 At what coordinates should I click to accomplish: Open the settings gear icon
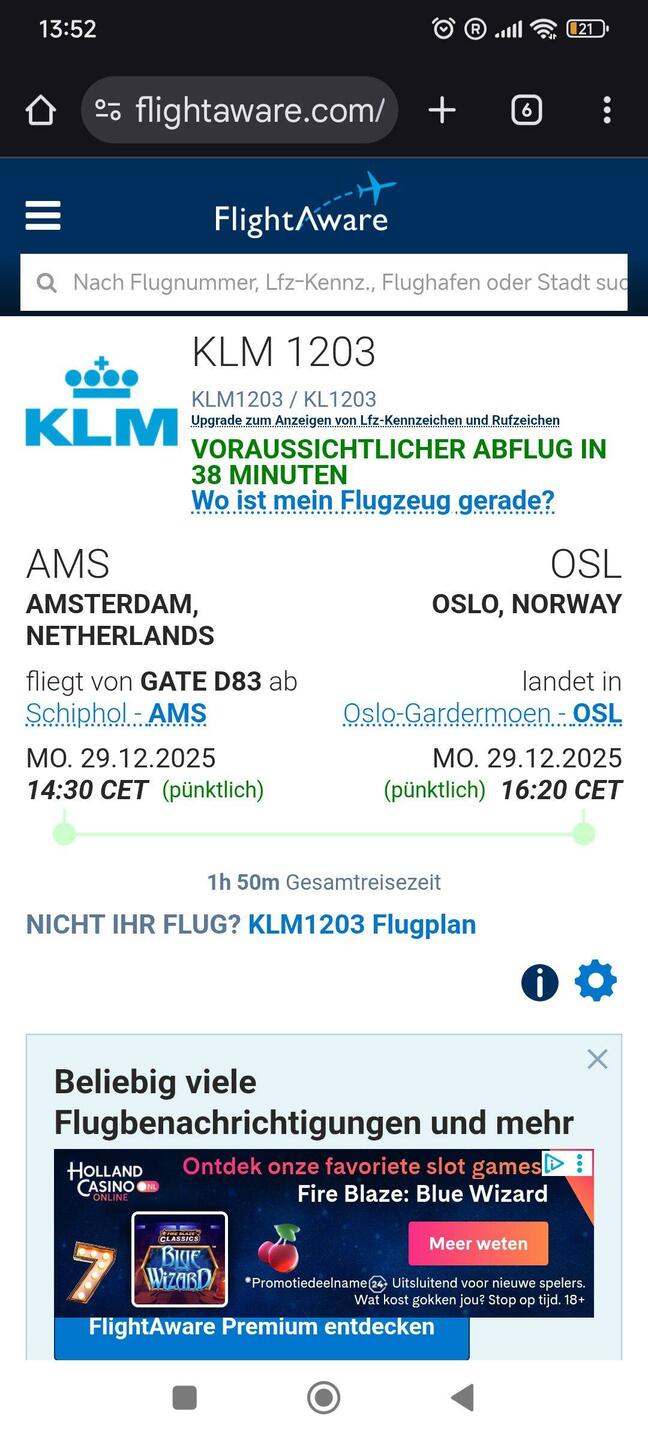click(x=596, y=981)
